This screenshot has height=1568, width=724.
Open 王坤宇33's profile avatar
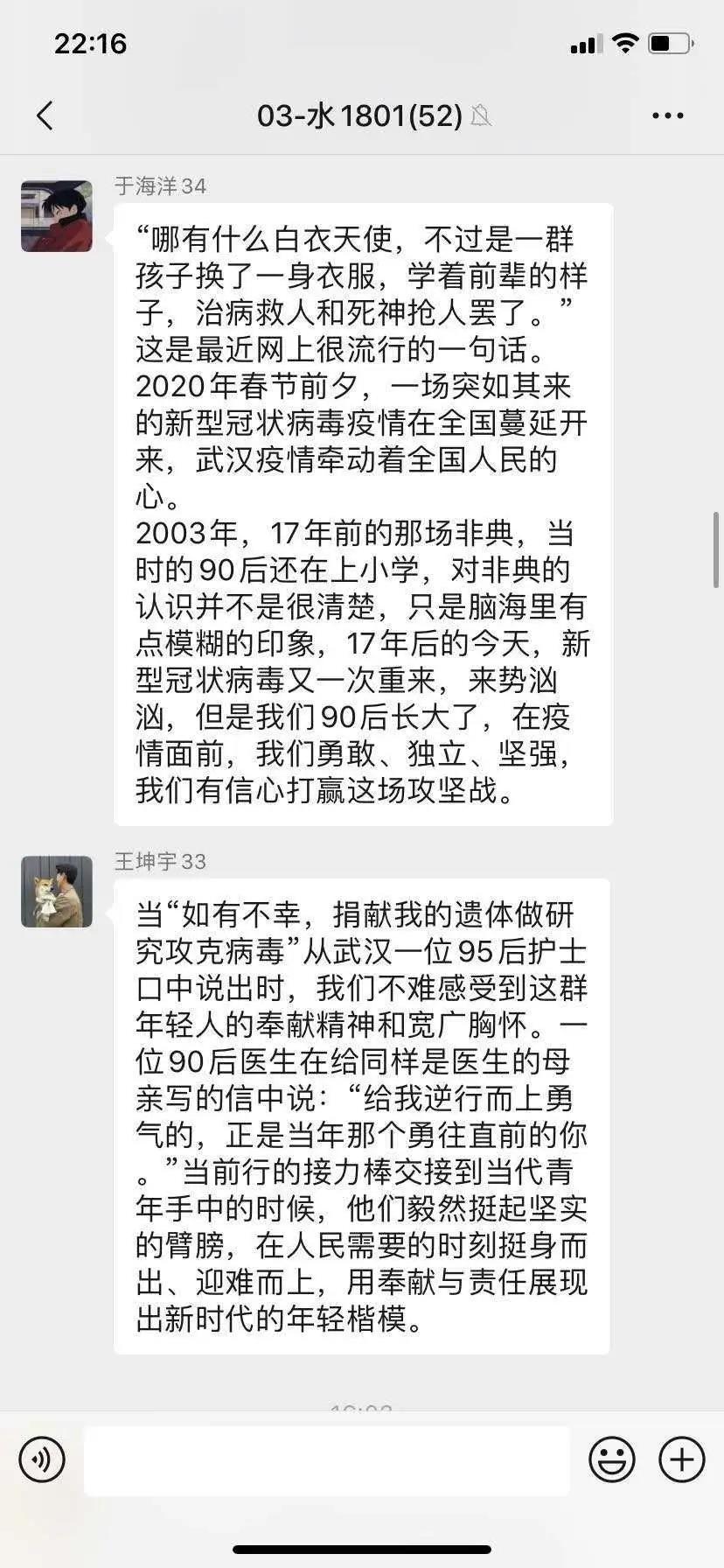tap(57, 892)
